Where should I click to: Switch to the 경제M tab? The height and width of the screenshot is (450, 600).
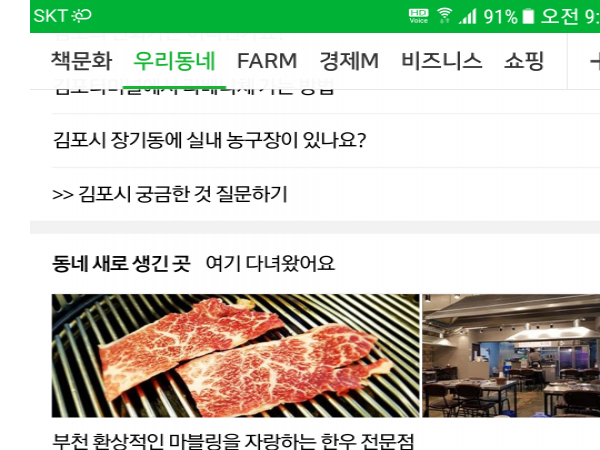click(x=349, y=61)
